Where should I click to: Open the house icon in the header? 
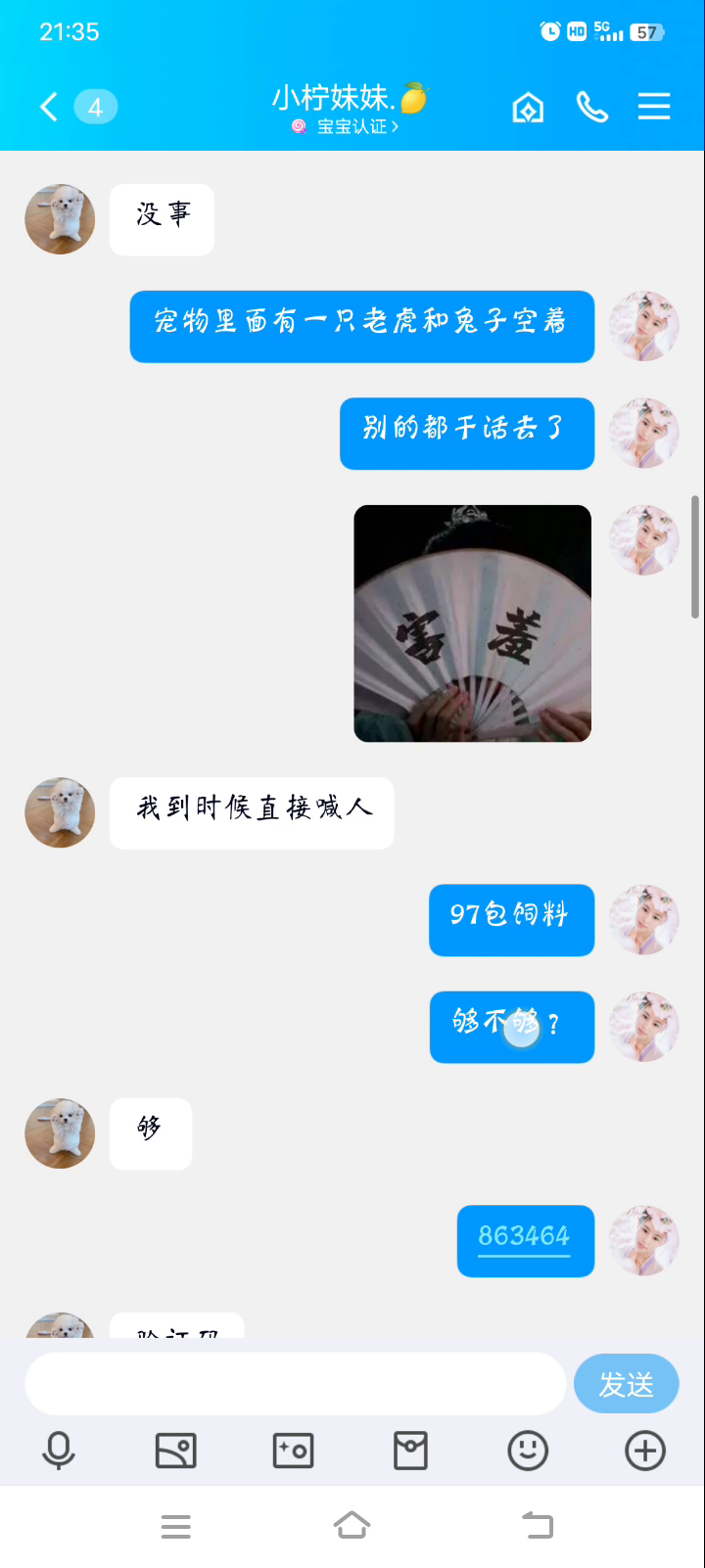(528, 107)
